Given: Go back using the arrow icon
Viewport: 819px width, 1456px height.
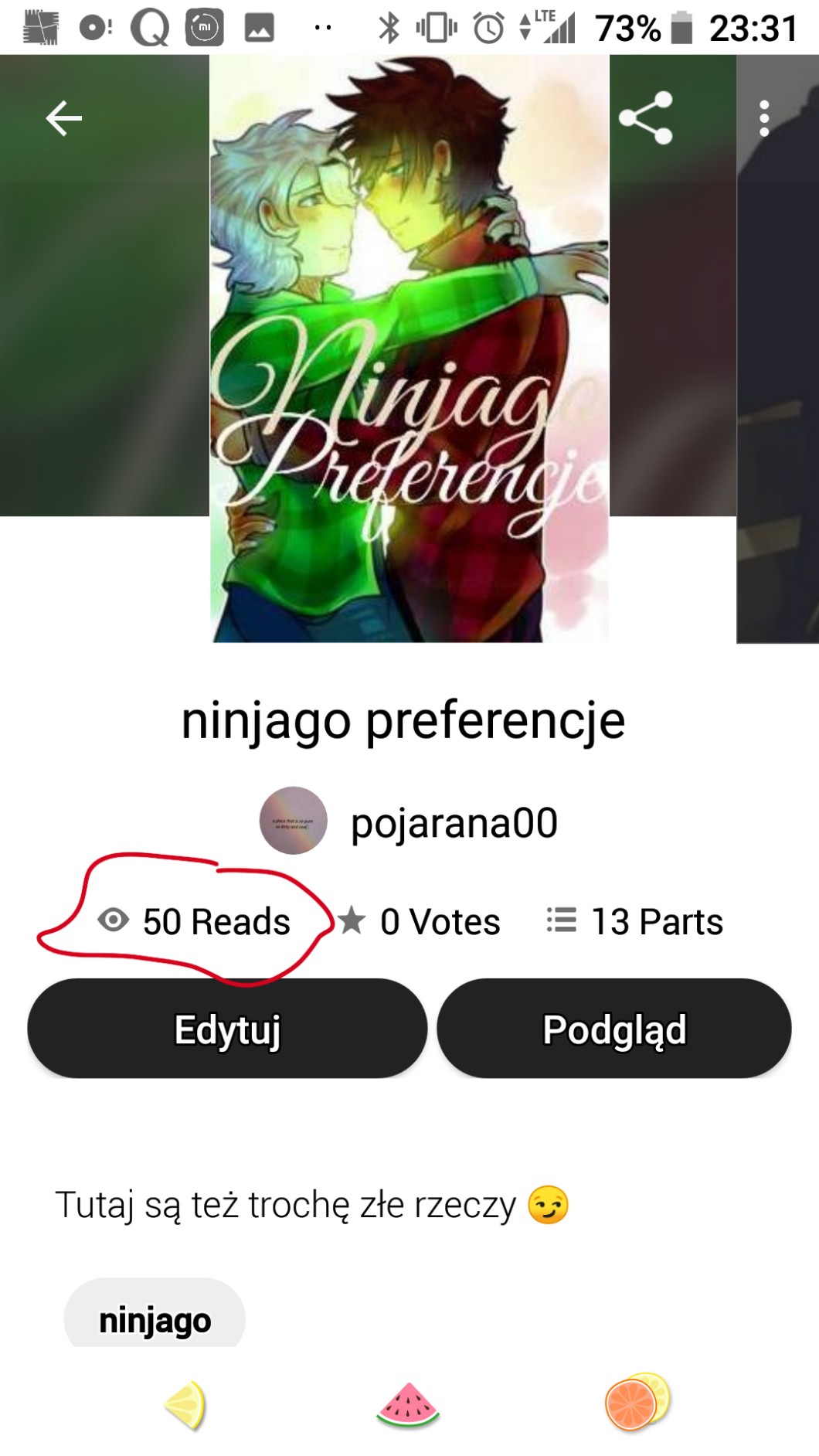Looking at the screenshot, I should (63, 118).
